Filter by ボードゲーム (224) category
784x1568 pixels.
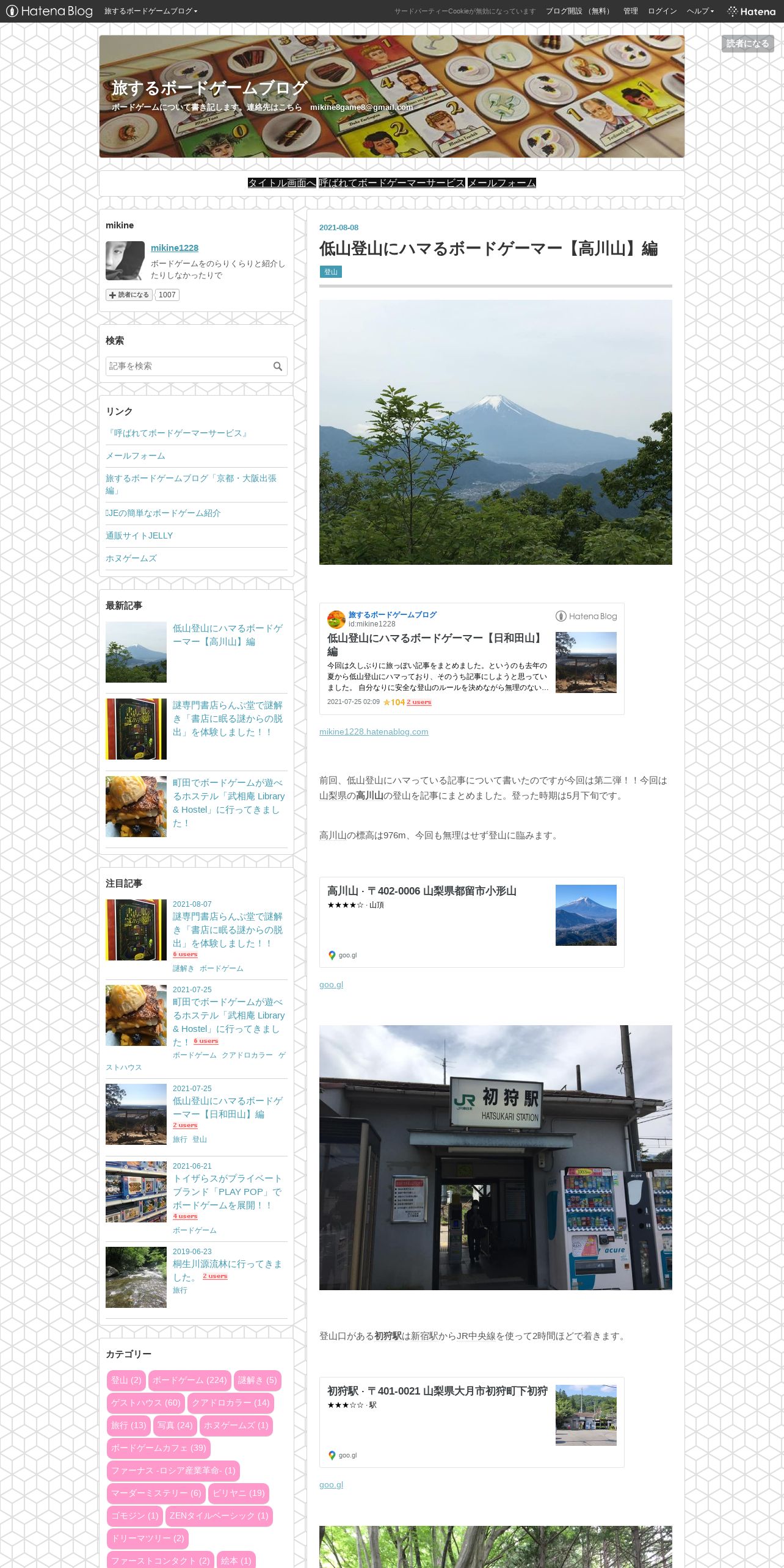click(189, 1380)
